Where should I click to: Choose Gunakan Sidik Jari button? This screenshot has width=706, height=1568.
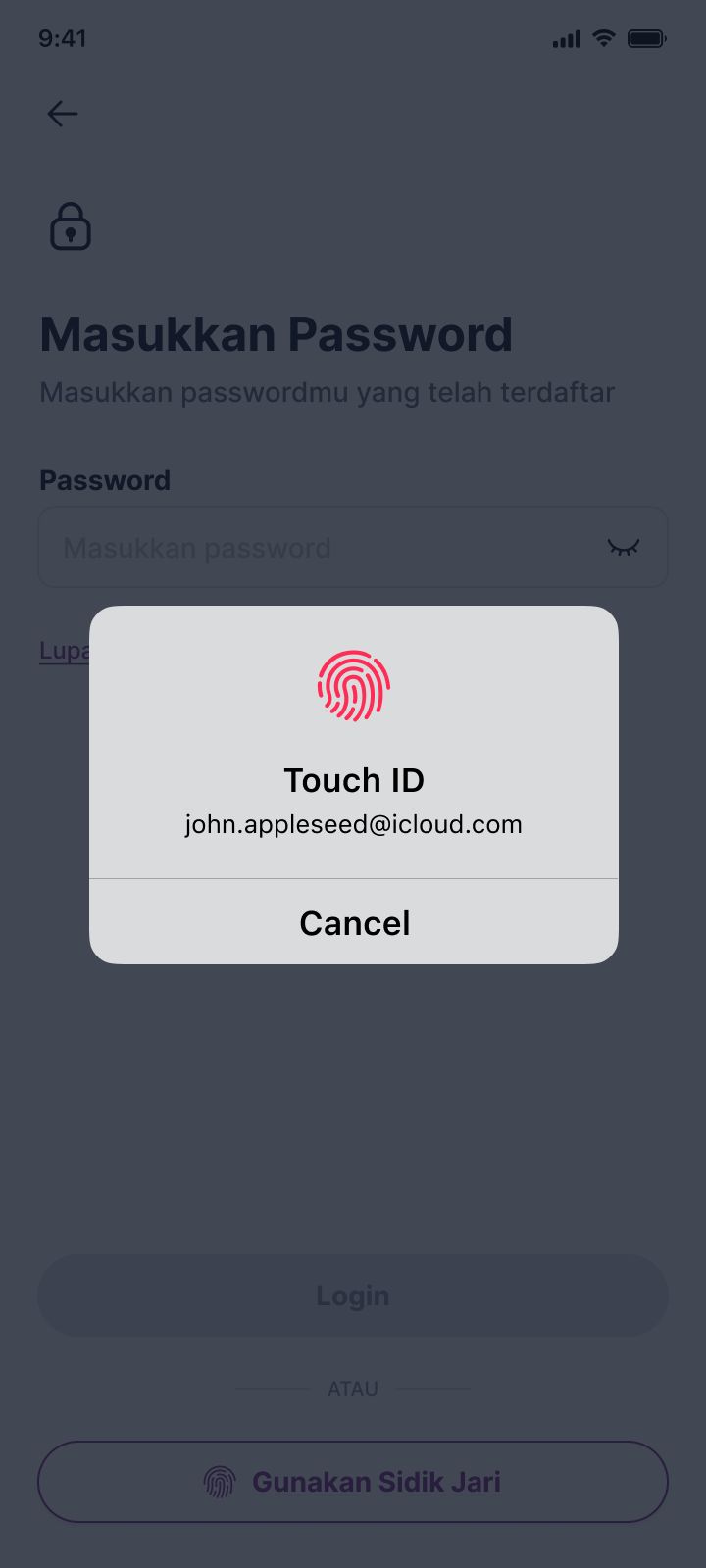pos(353,1482)
